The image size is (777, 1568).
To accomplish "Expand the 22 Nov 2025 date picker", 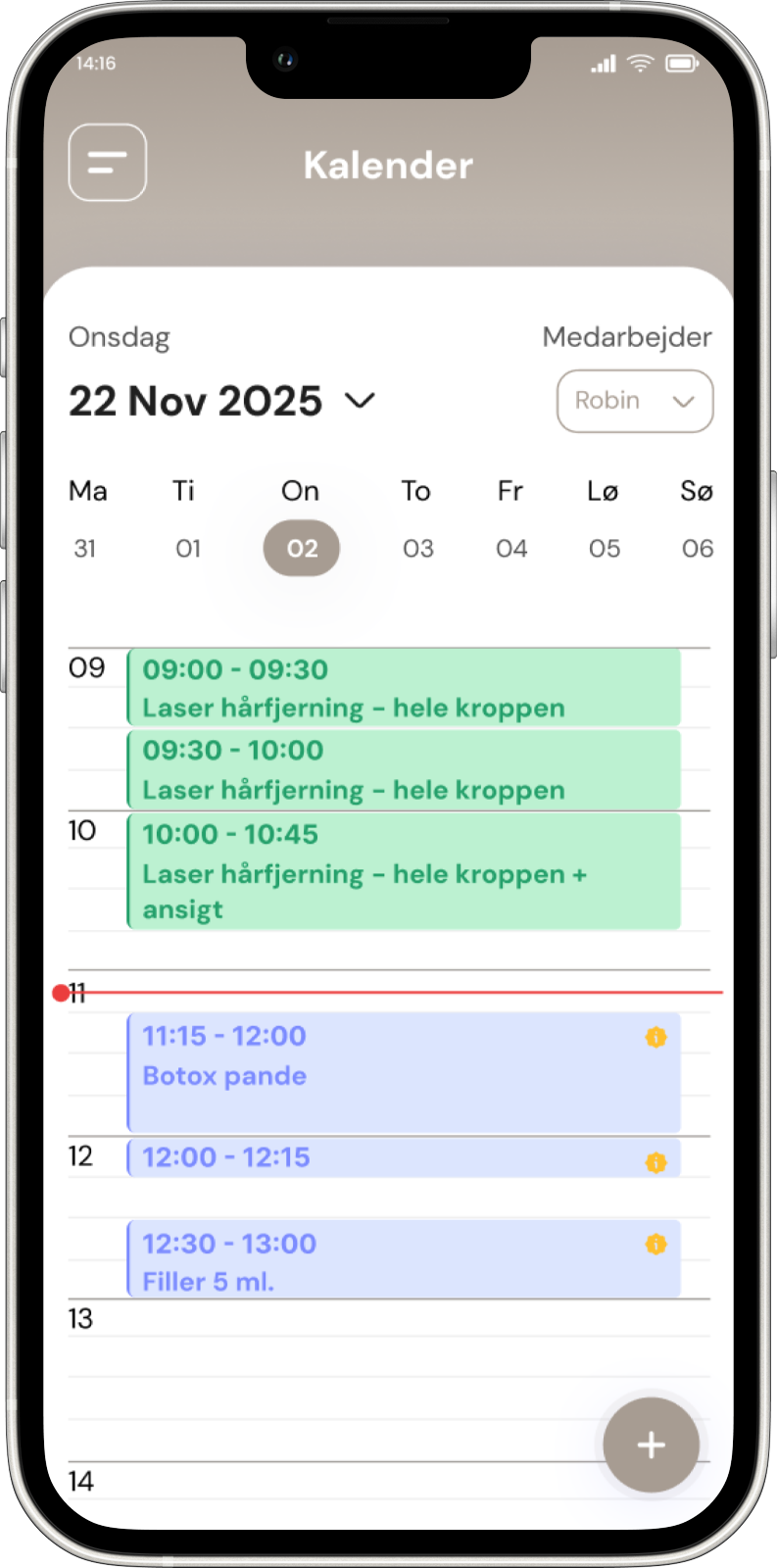I will pyautogui.click(x=360, y=401).
